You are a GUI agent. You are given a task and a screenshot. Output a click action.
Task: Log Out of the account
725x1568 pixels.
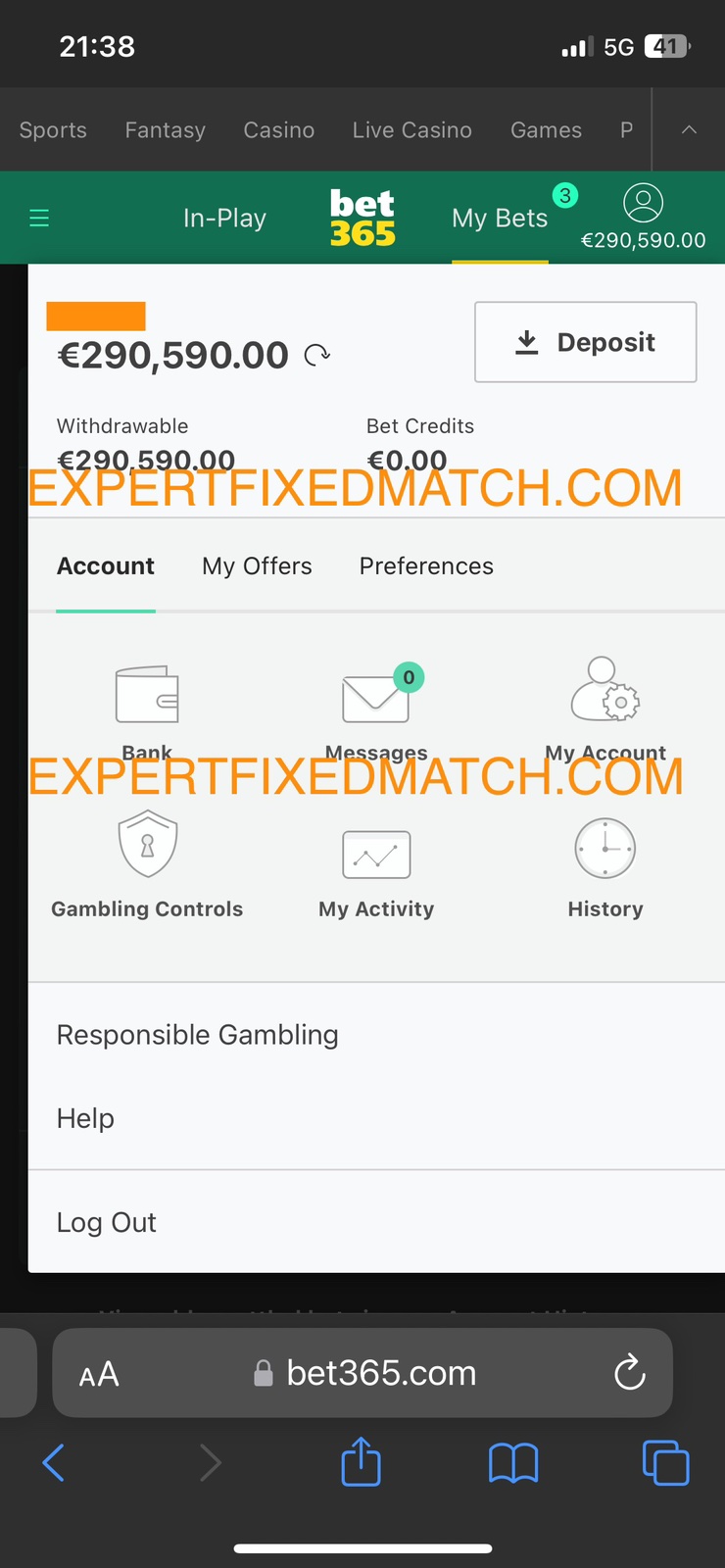(106, 1222)
